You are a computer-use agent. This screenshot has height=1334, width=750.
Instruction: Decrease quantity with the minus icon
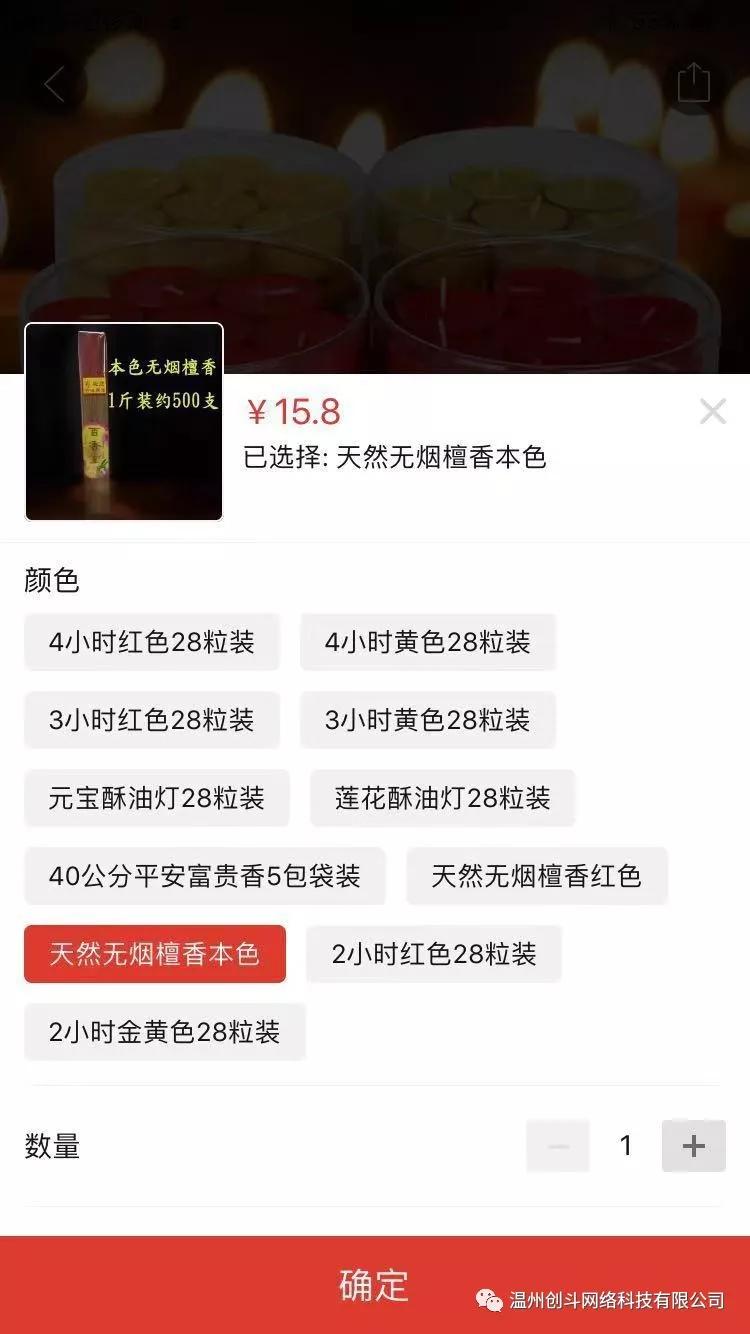[x=558, y=1146]
